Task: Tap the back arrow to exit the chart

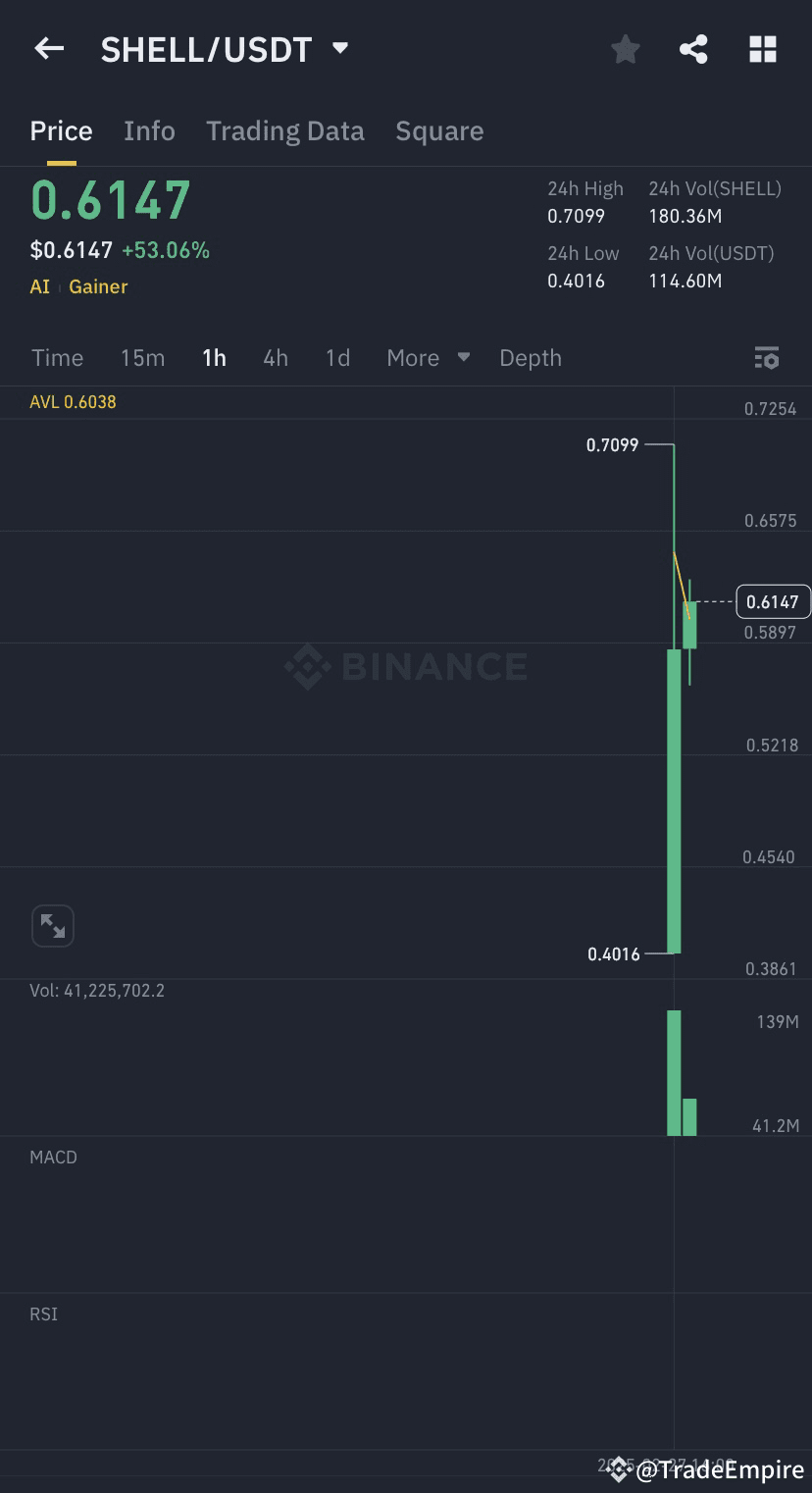Action: pyautogui.click(x=48, y=48)
